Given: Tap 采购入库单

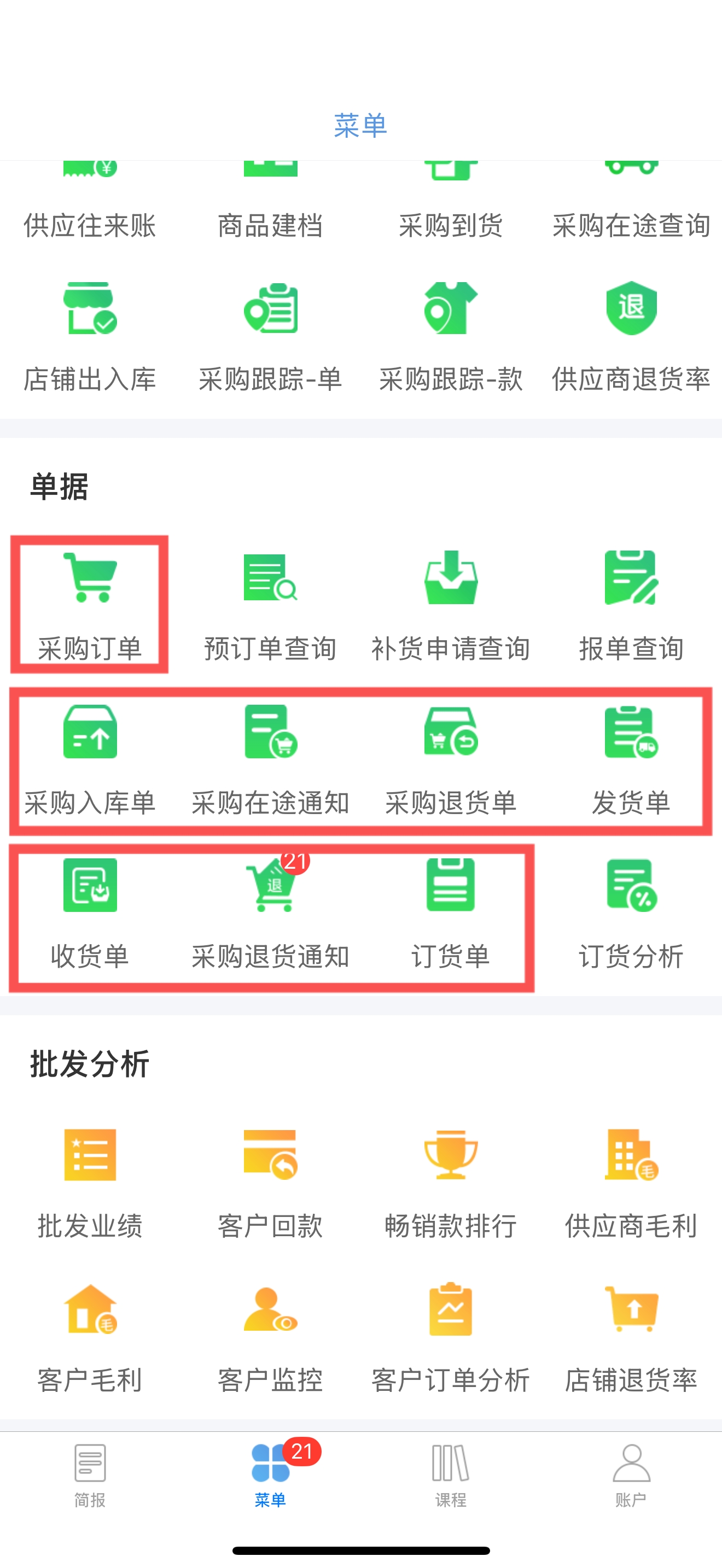Looking at the screenshot, I should [90, 760].
